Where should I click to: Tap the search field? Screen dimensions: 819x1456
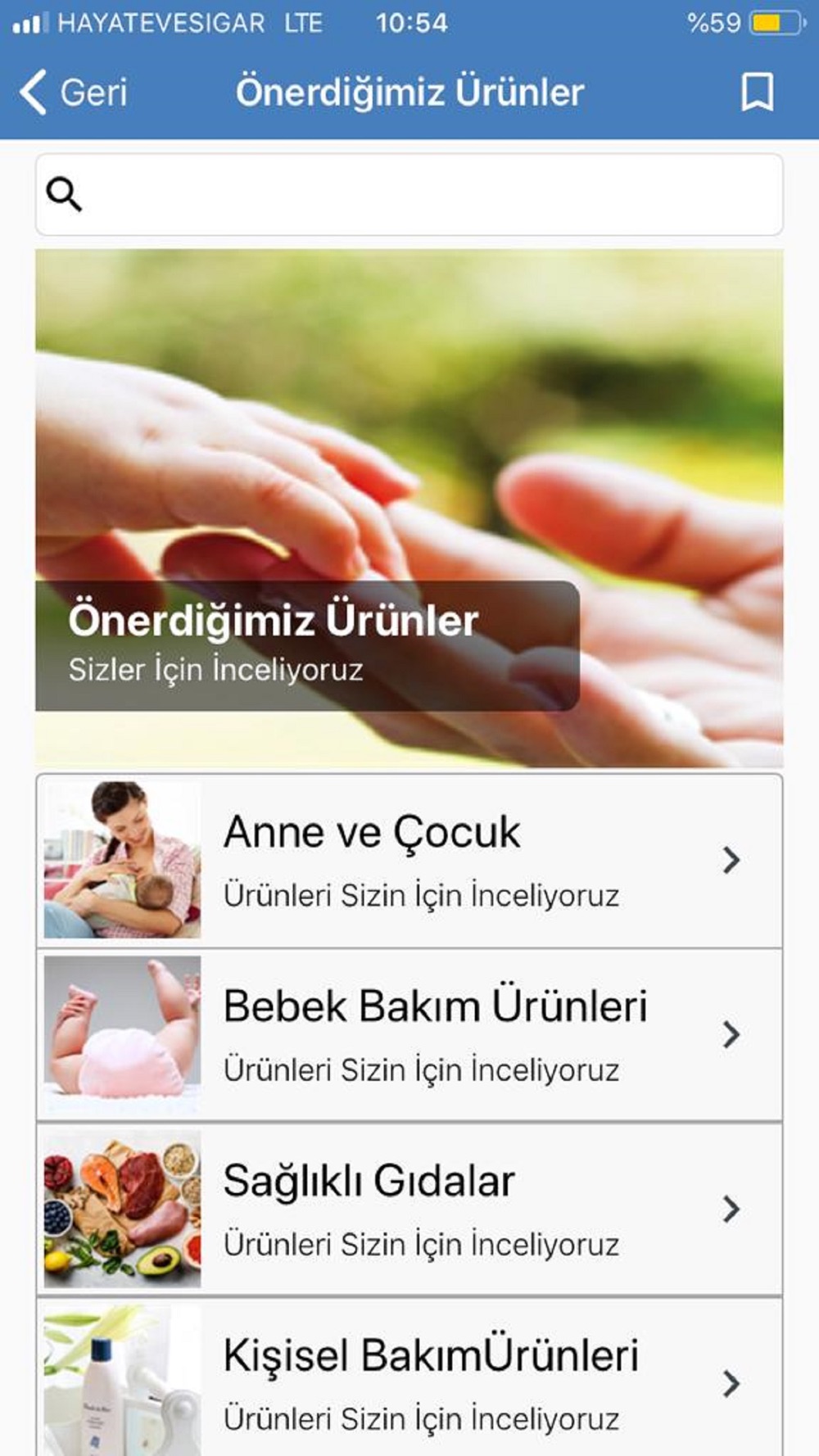coord(409,195)
